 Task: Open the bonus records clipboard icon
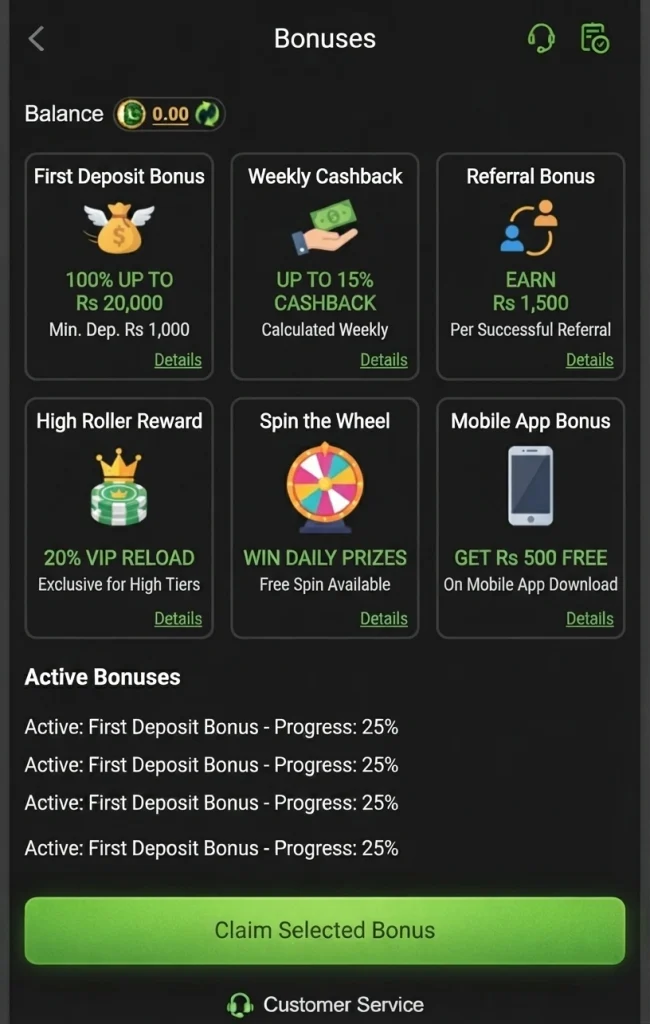coord(594,38)
